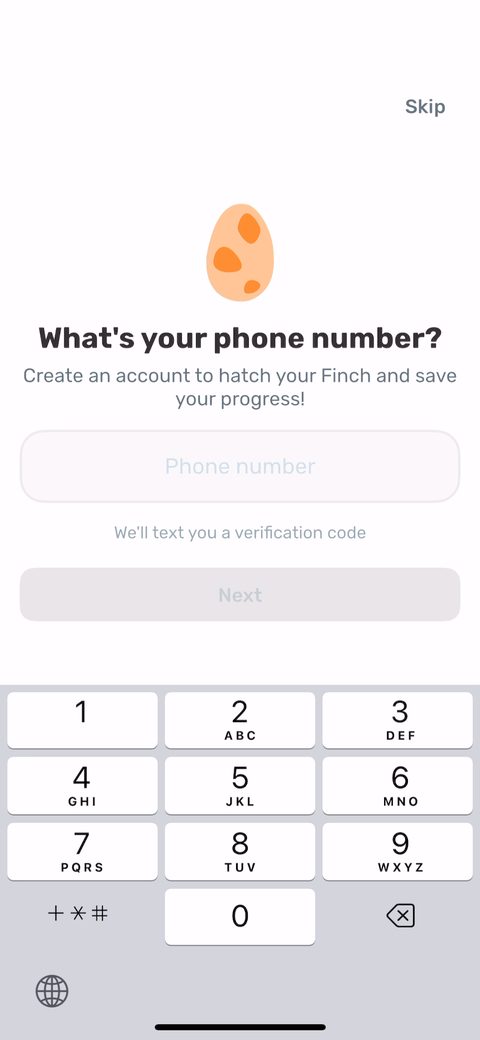Type digit 5 on the keypad
Image resolution: width=480 pixels, height=1040 pixels.
click(240, 785)
